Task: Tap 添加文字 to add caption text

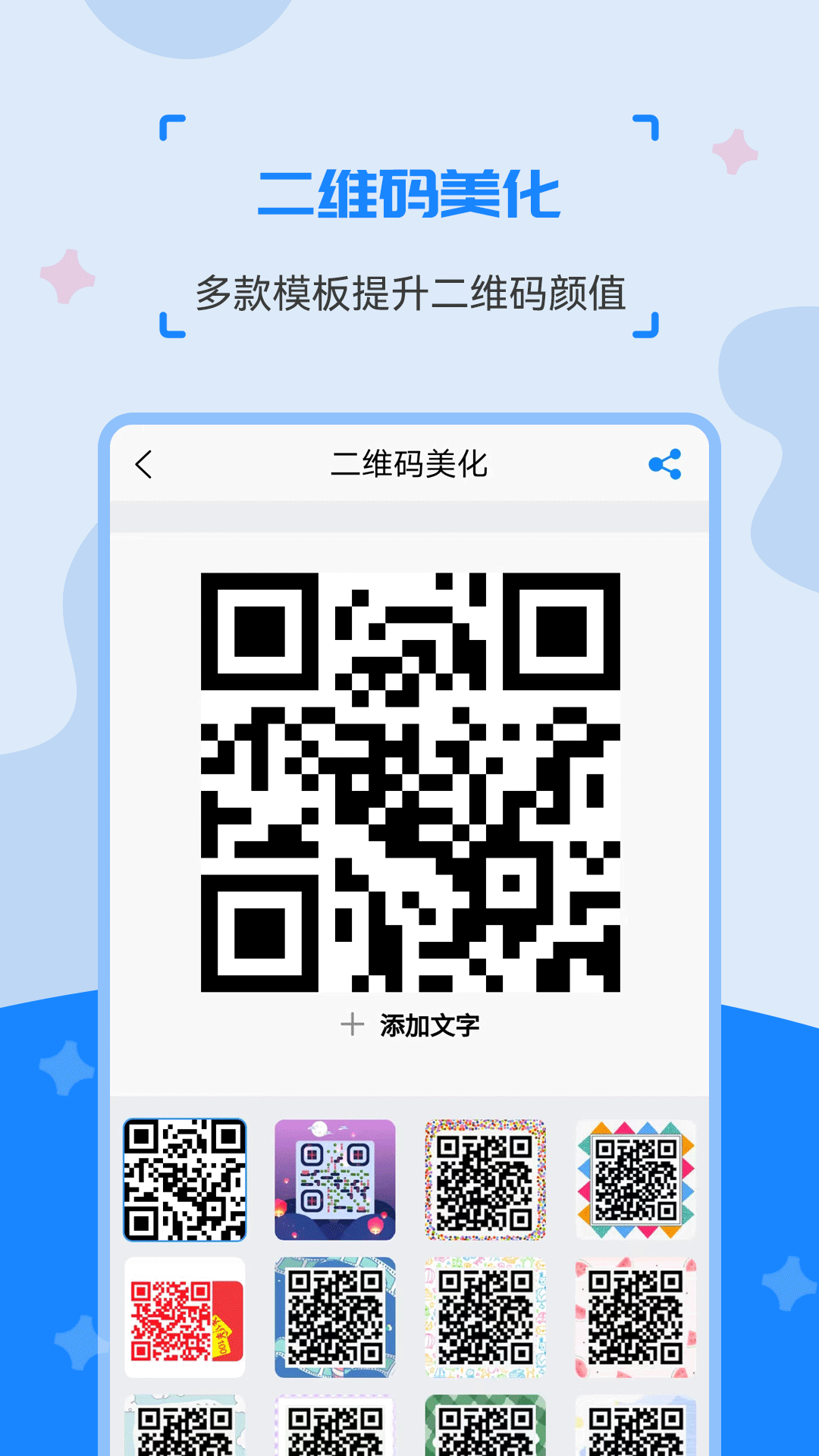Action: click(x=431, y=1023)
